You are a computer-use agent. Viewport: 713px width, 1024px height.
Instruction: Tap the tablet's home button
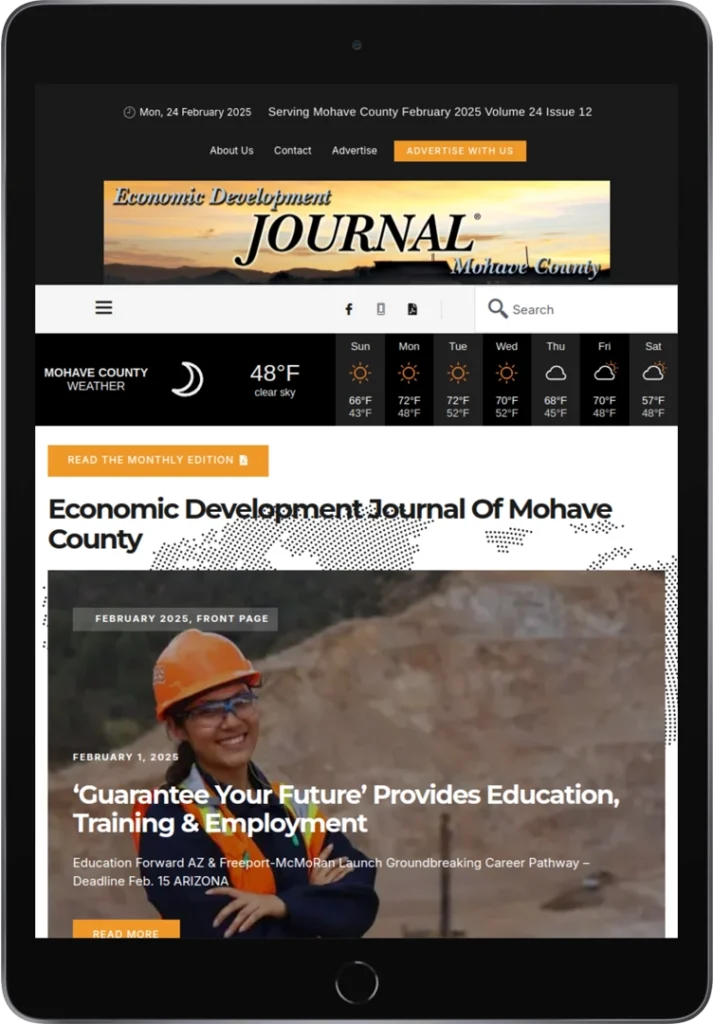[356, 981]
